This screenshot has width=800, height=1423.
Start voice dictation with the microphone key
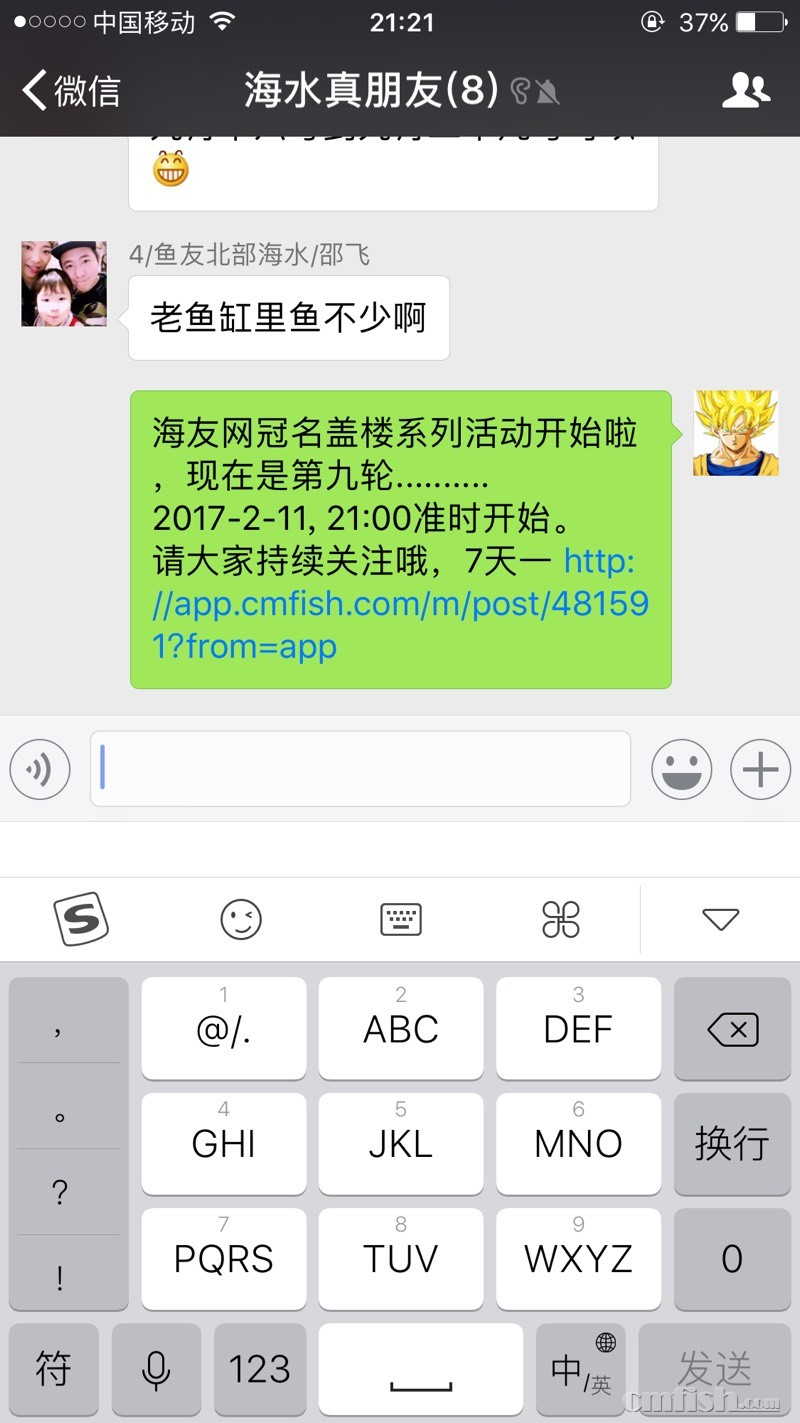[156, 1369]
